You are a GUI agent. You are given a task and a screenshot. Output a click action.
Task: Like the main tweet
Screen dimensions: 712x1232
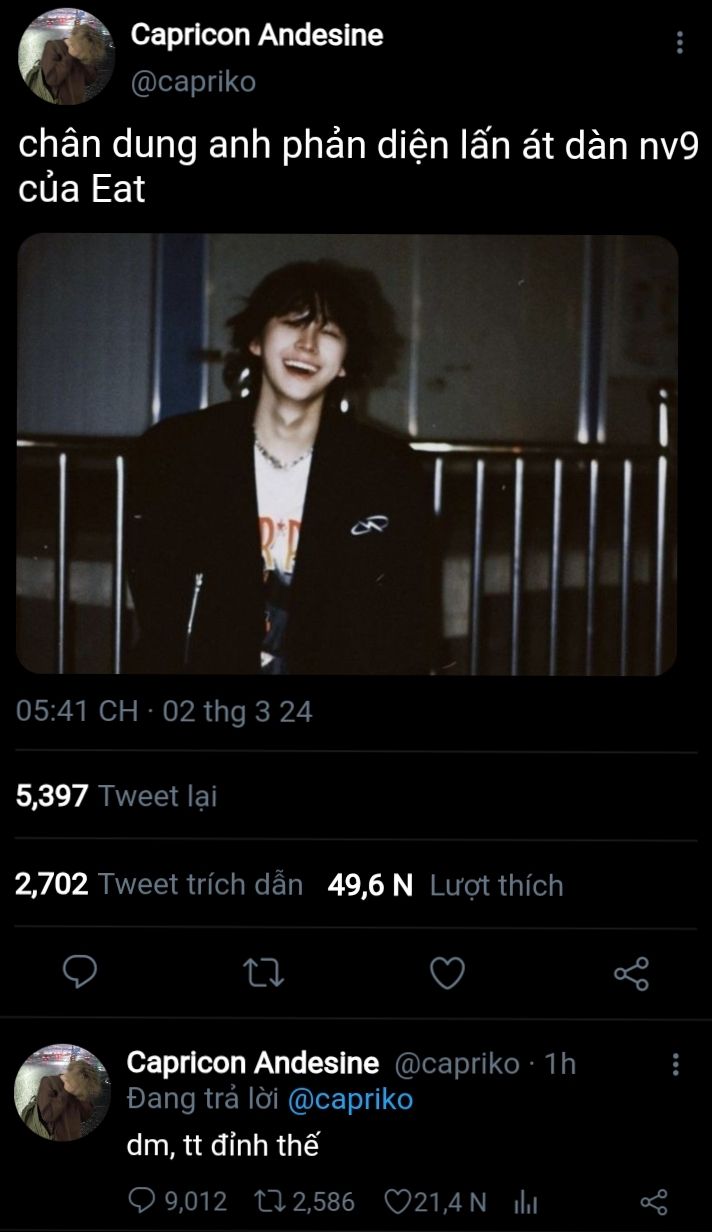[447, 972]
